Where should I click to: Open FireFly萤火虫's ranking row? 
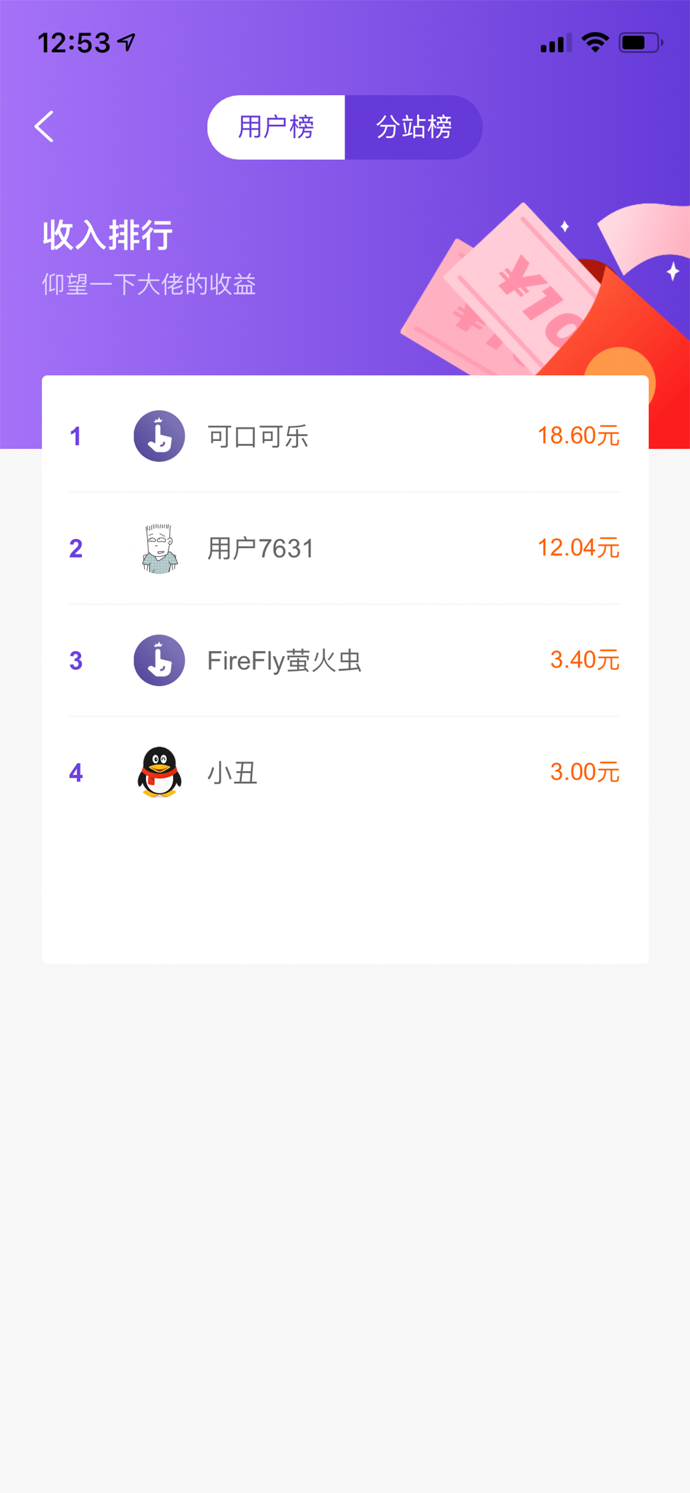pyautogui.click(x=344, y=660)
